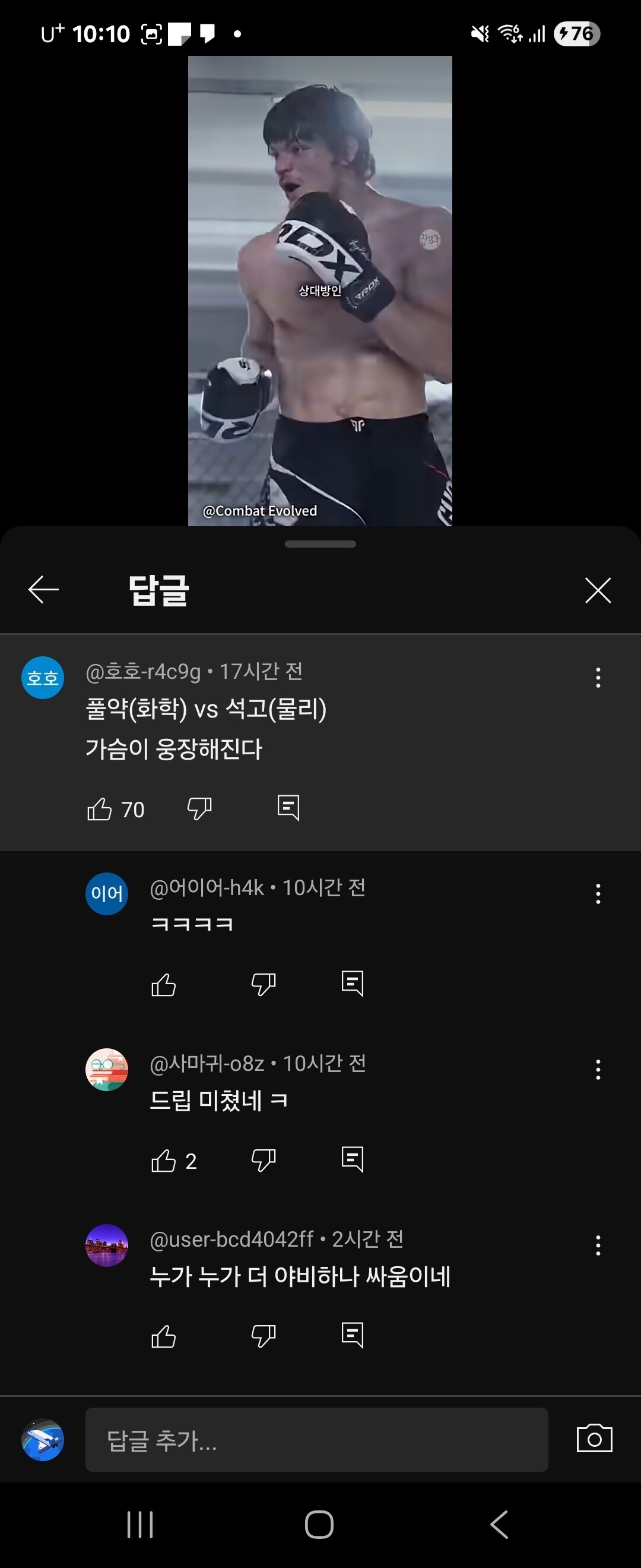Go back from the 답글 replies panel
The image size is (641, 1568).
(x=43, y=590)
